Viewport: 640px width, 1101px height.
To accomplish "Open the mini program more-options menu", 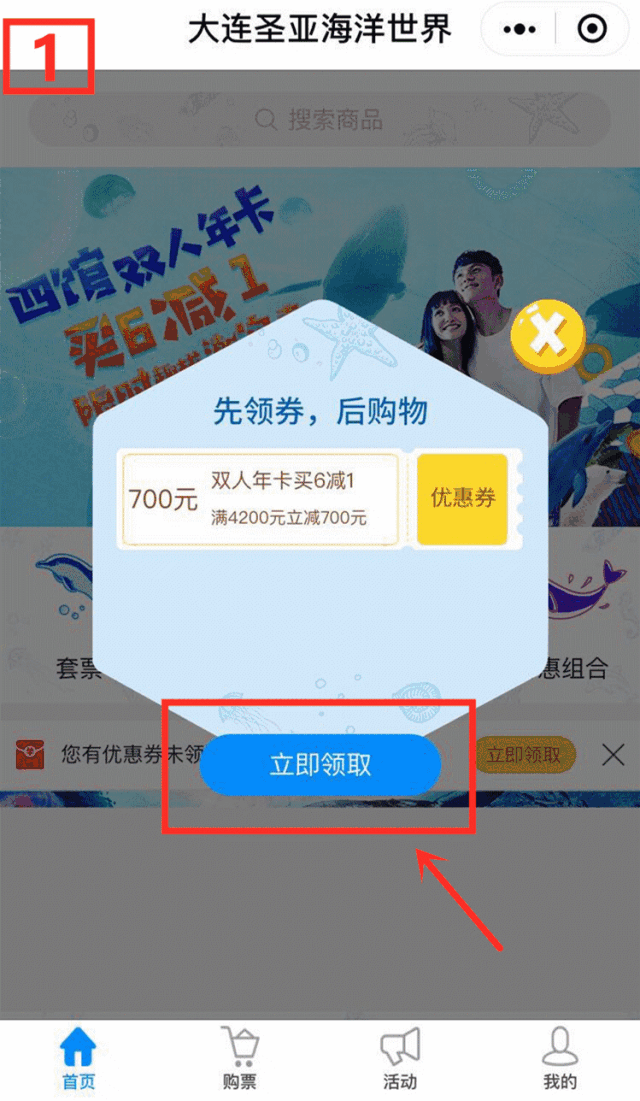I will click(520, 30).
